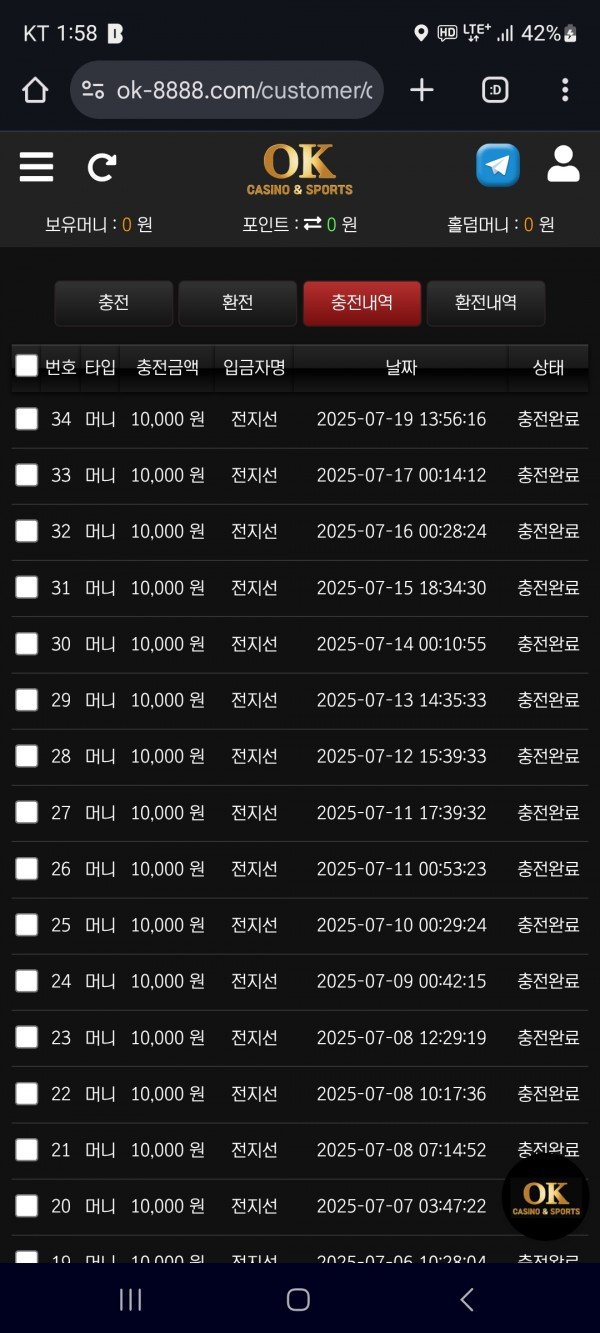
Task: Check the box for entry number 34
Action: (x=27, y=419)
